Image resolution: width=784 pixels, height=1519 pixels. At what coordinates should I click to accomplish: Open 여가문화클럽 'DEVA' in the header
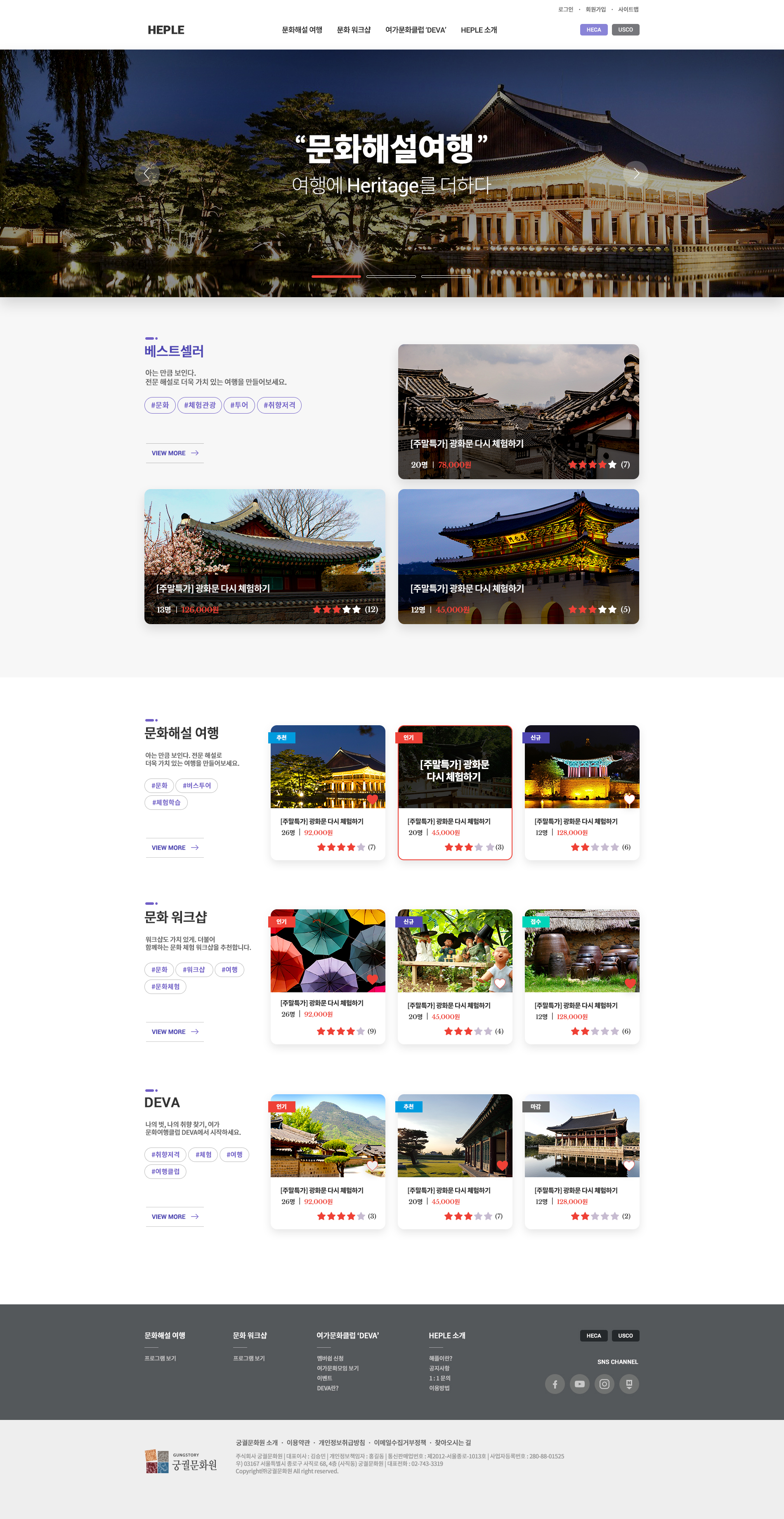(416, 30)
